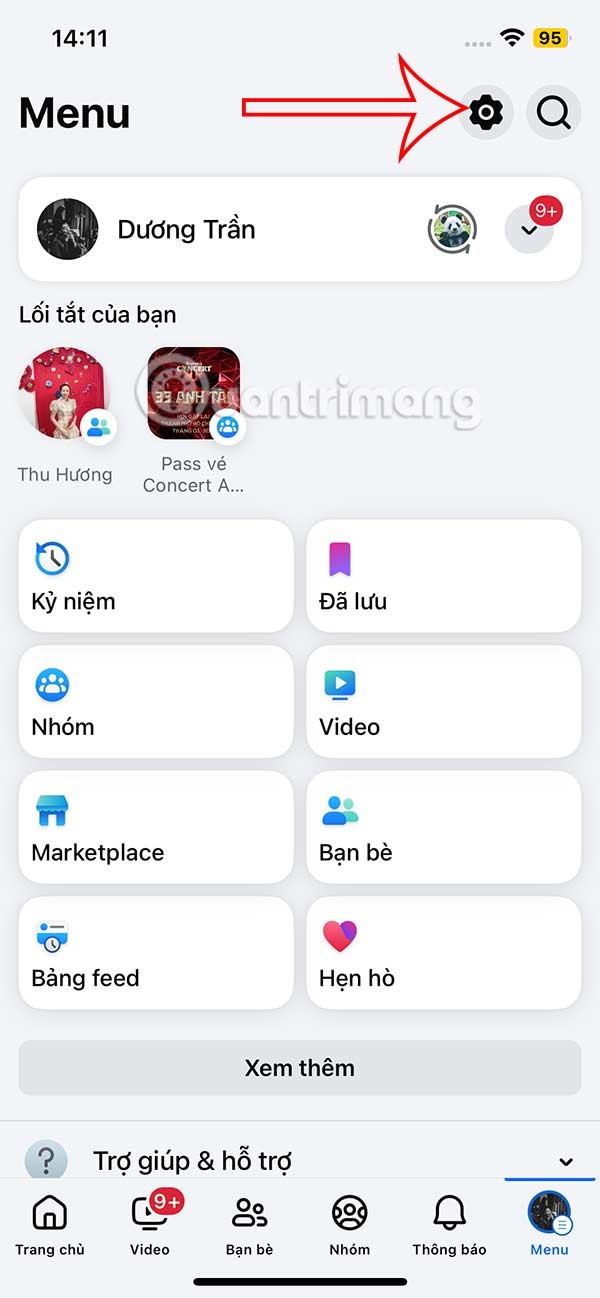Open the Hẹn hò card
The width and height of the screenshot is (600, 1298).
[443, 953]
